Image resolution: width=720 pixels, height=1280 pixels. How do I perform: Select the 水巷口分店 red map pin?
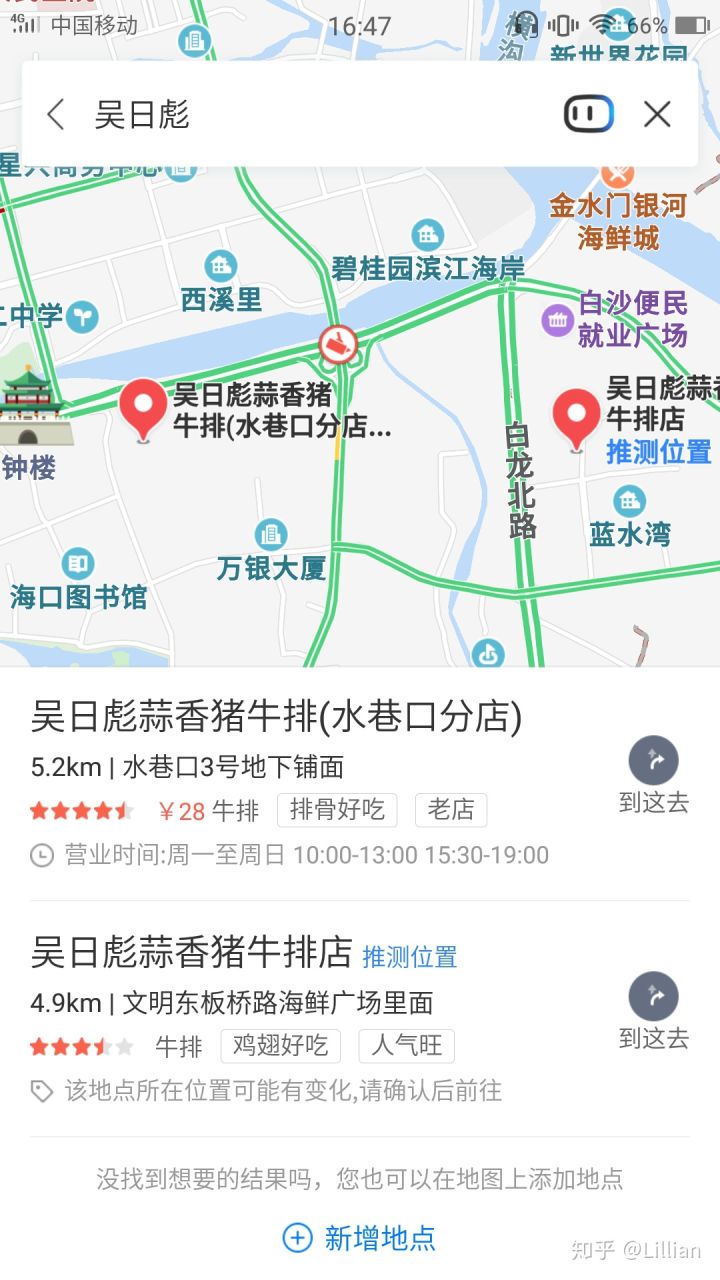click(x=143, y=408)
